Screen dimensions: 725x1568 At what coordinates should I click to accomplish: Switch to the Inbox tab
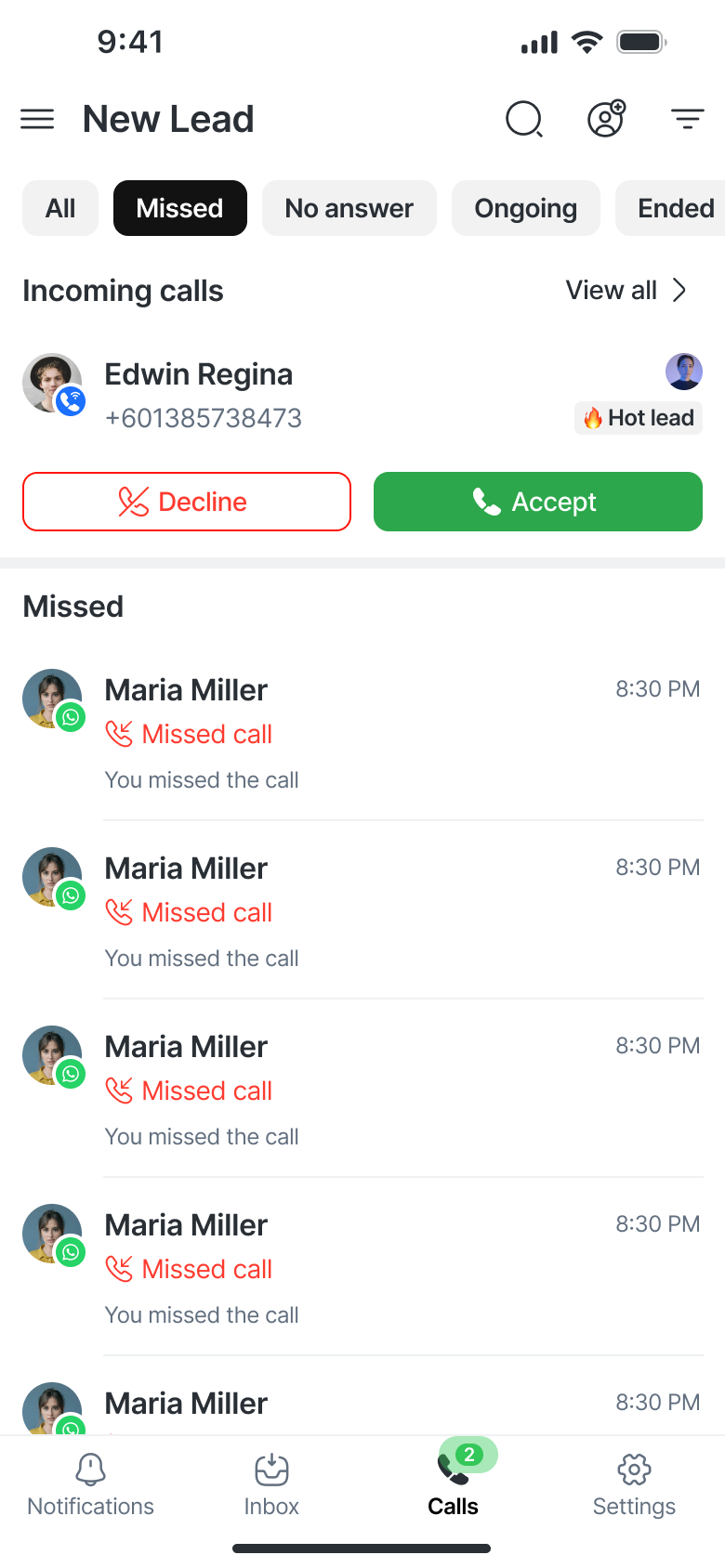pos(271,1484)
